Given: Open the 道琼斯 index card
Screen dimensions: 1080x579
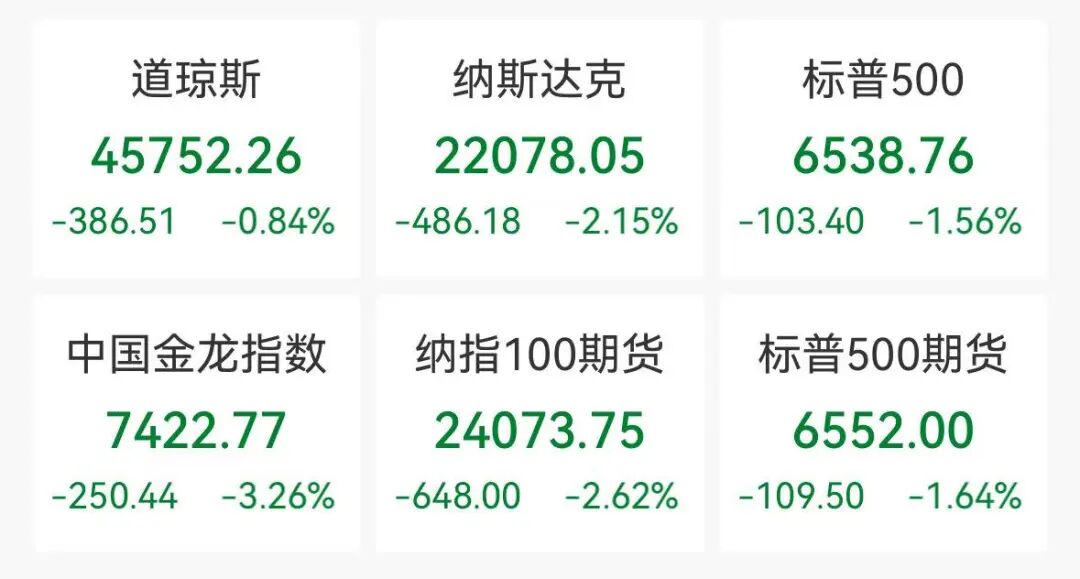Looking at the screenshot, I should pyautogui.click(x=196, y=150).
